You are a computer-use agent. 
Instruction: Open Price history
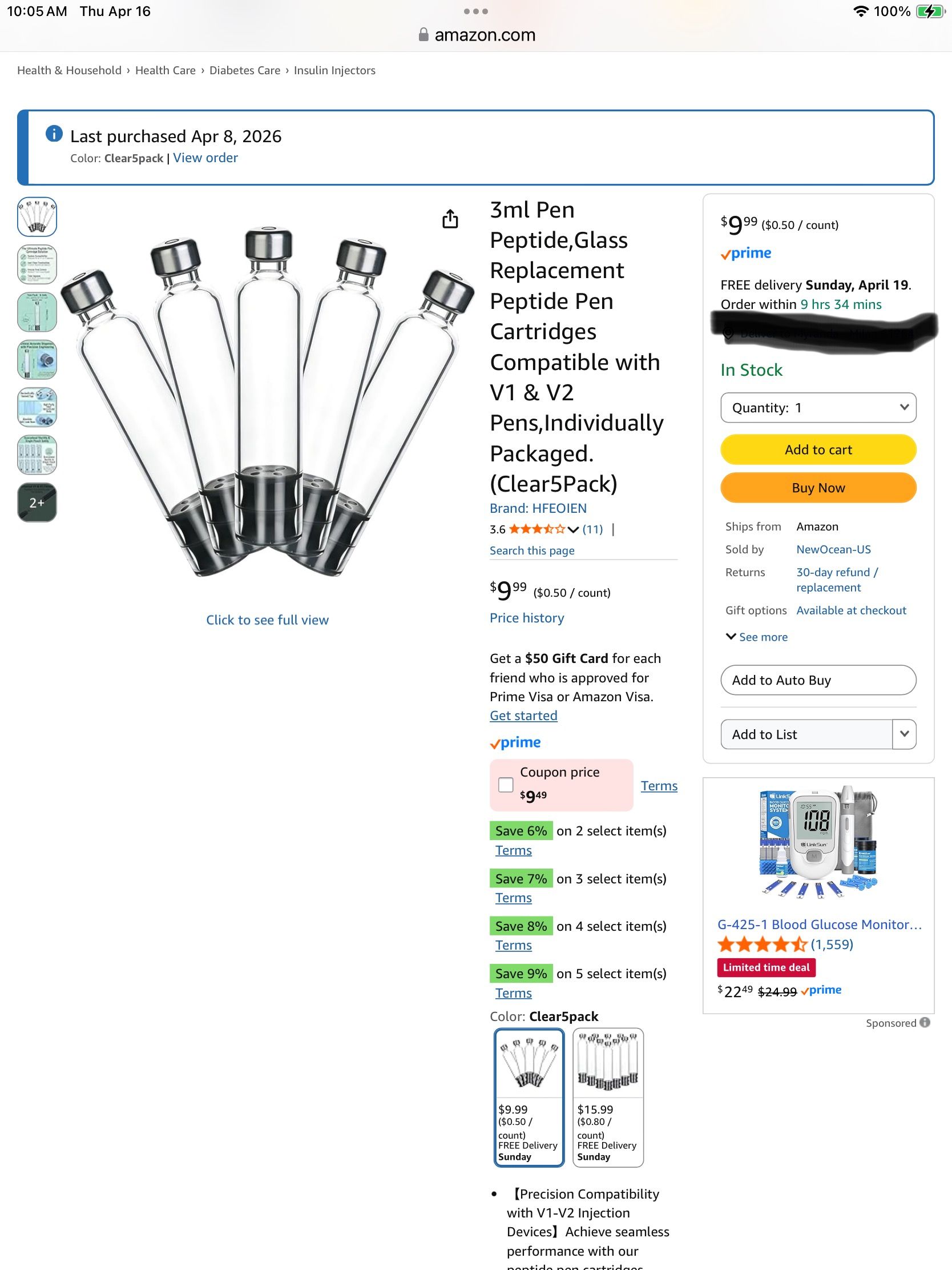(x=526, y=618)
